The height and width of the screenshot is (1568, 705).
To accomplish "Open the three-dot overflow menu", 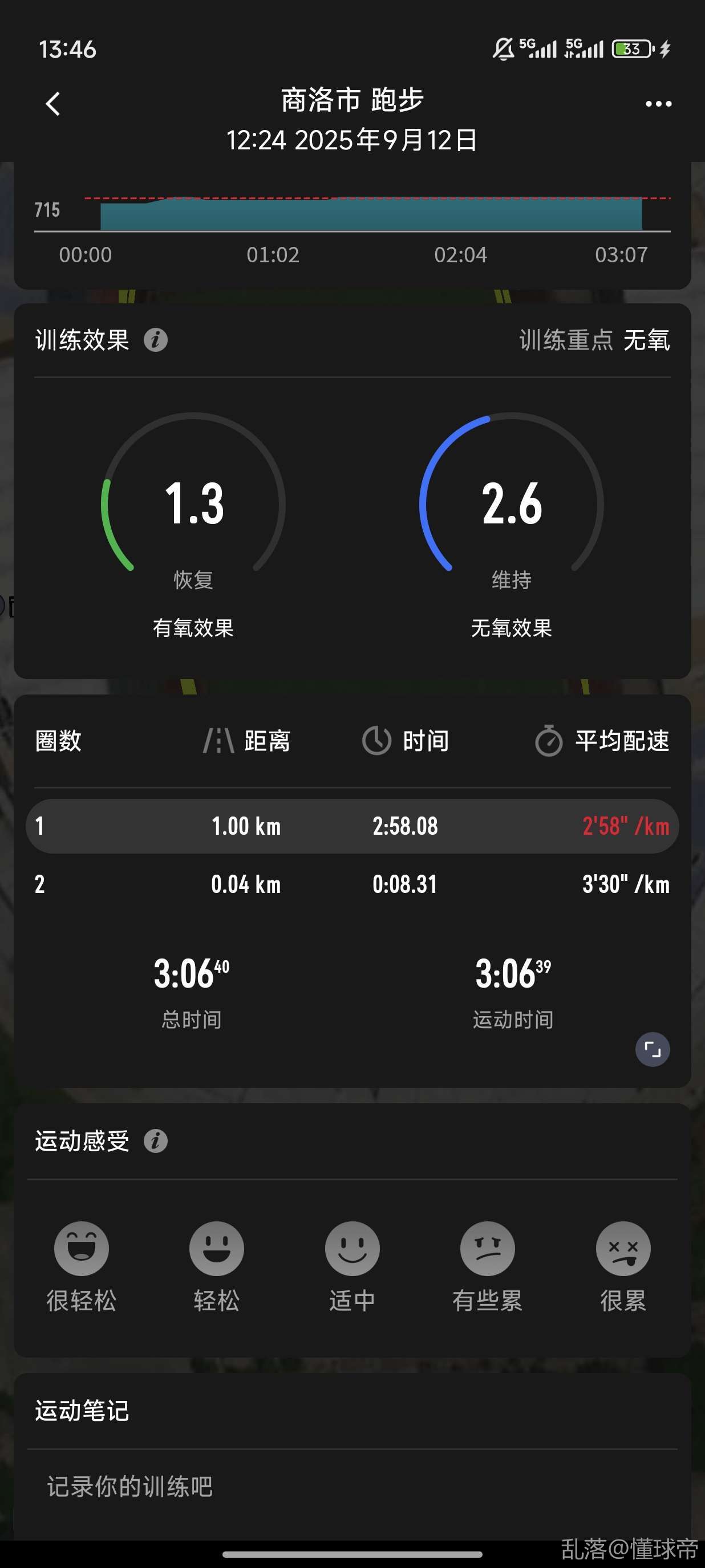I will tap(658, 104).
